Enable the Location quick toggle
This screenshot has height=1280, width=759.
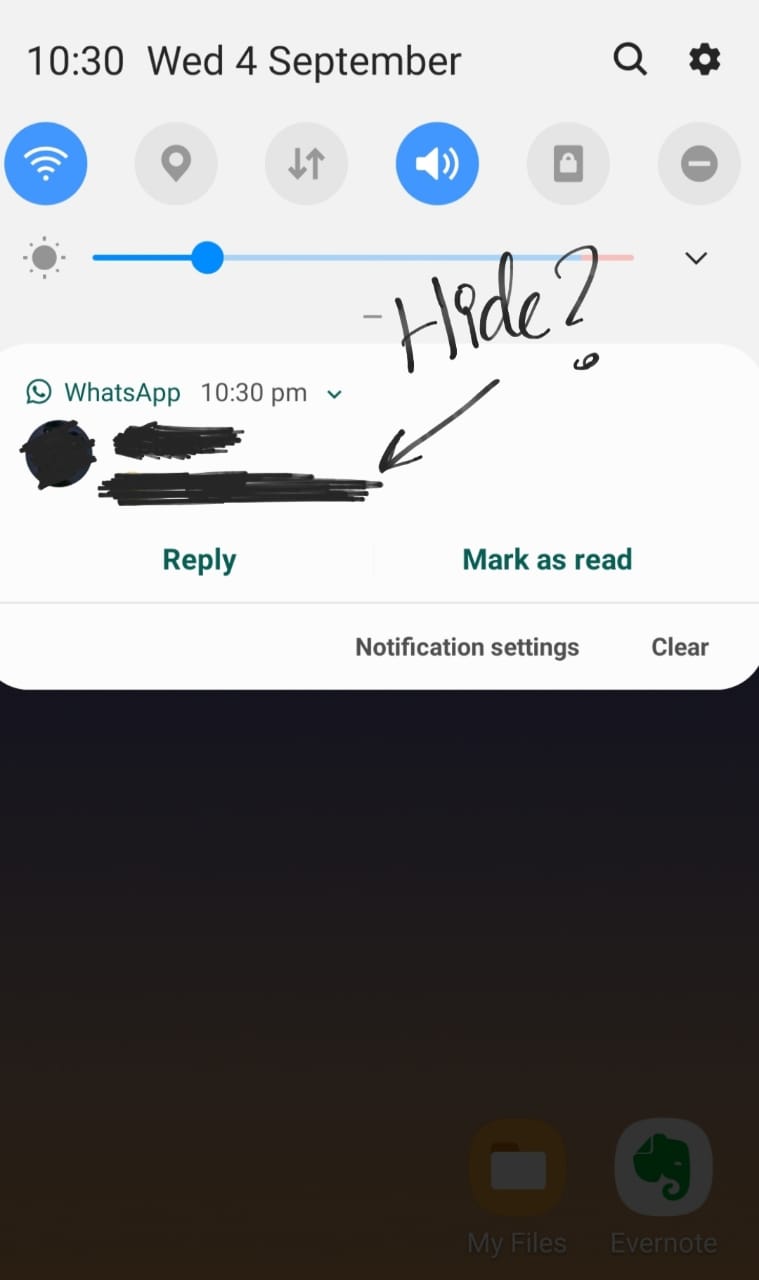(x=176, y=163)
